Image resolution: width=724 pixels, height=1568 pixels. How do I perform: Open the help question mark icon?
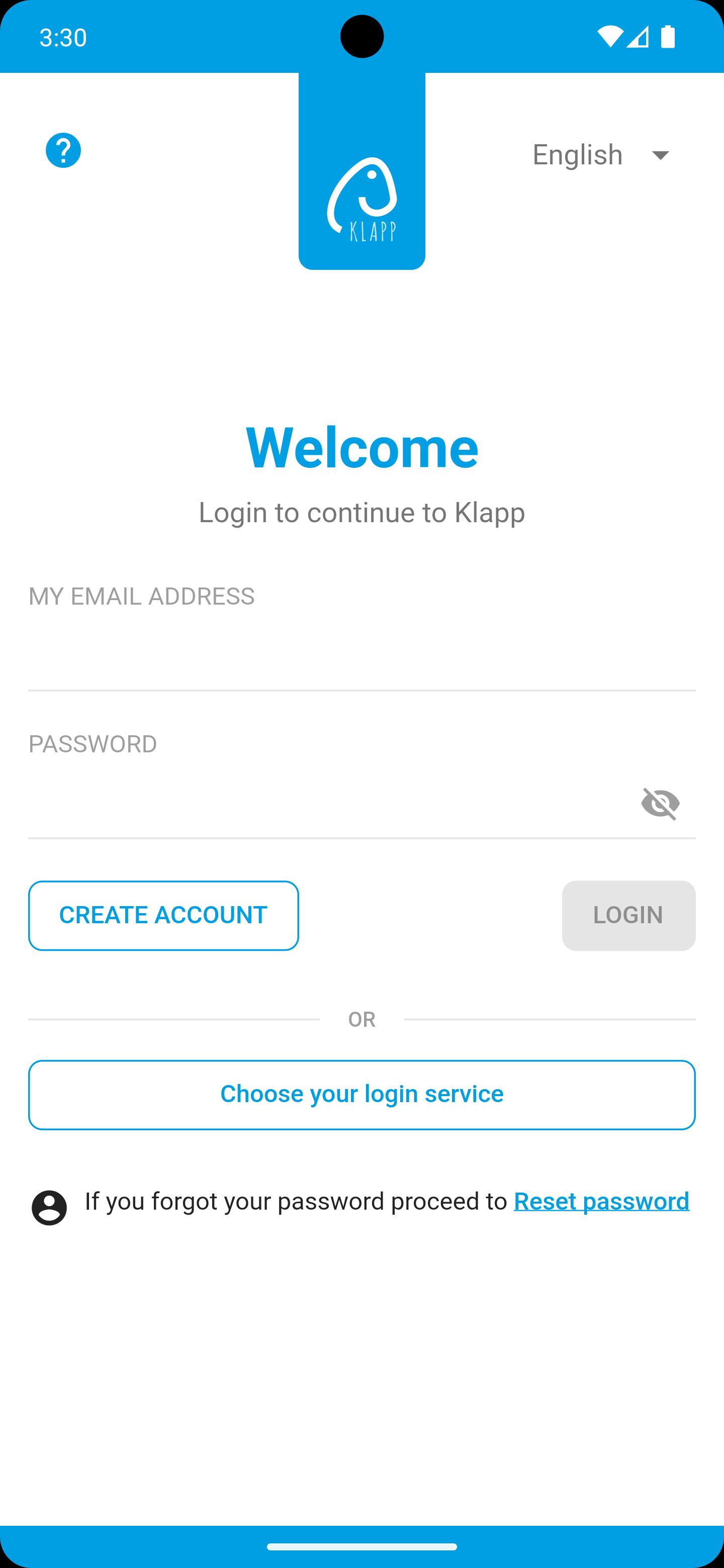pos(63,150)
